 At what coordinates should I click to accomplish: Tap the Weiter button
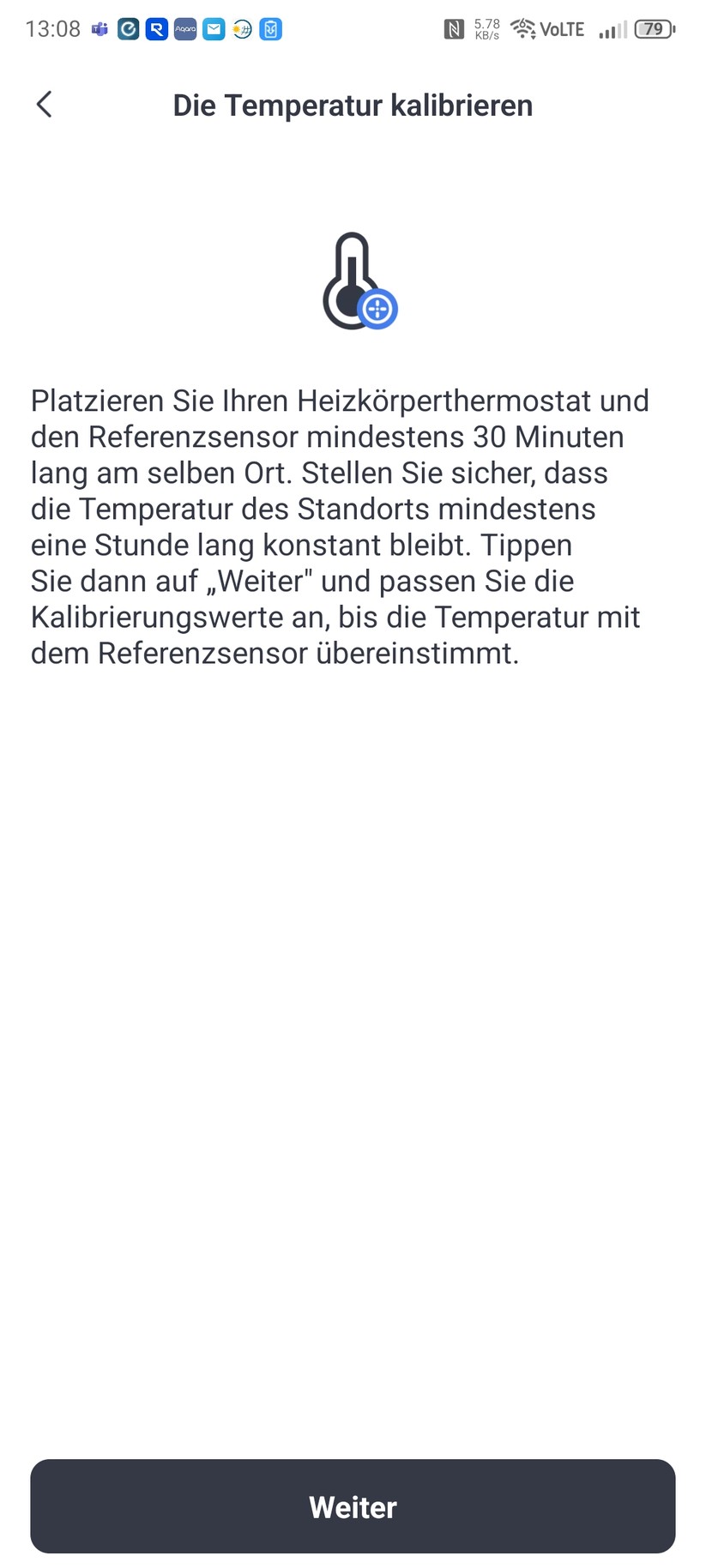(353, 1506)
